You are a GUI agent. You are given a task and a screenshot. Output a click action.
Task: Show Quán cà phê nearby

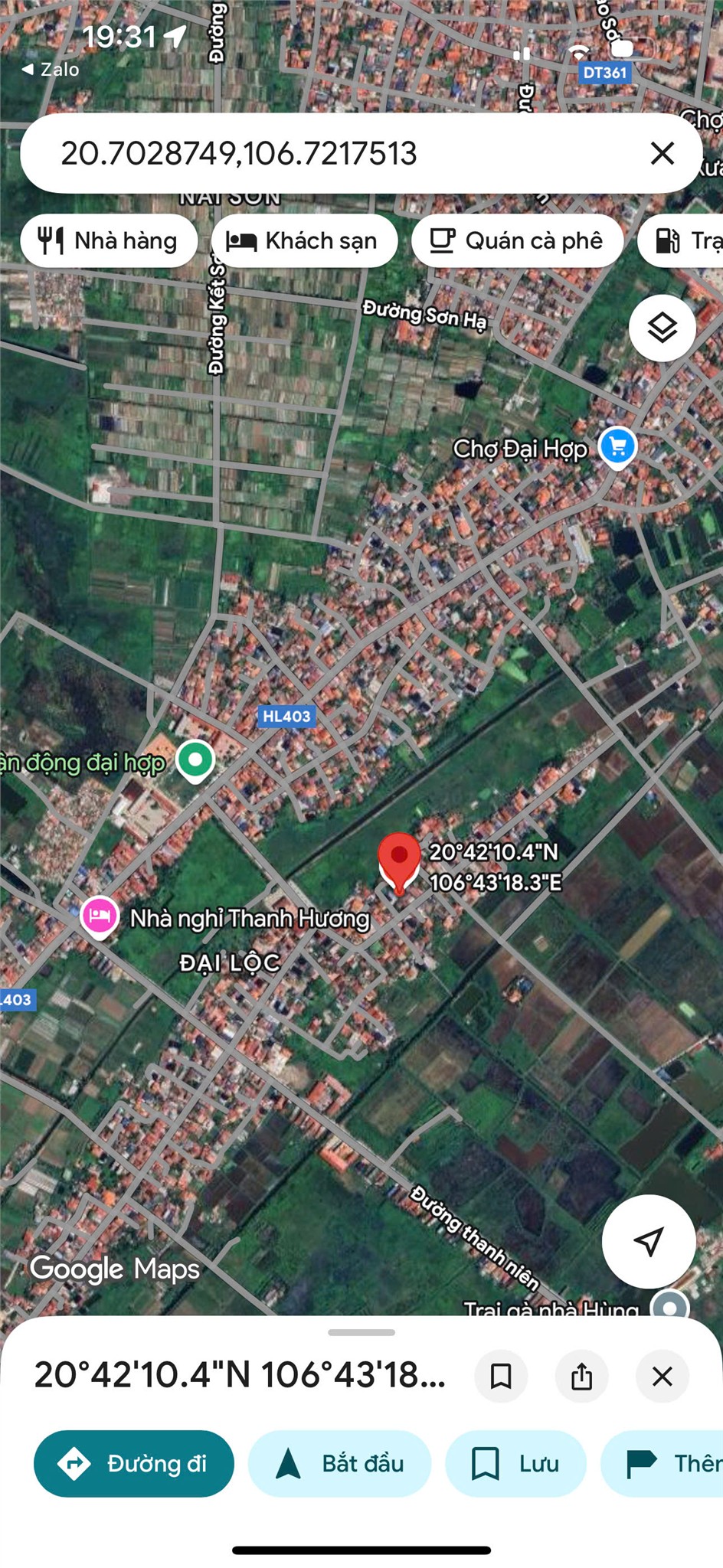[x=517, y=241]
